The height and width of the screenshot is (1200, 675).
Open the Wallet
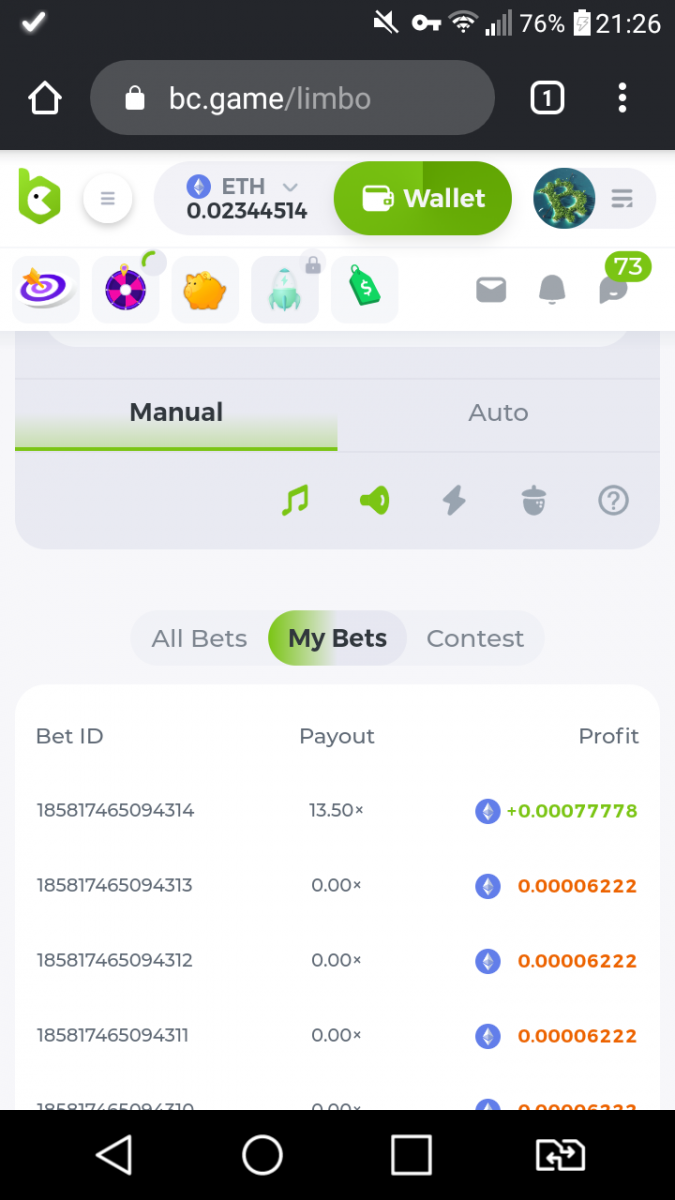pyautogui.click(x=422, y=198)
